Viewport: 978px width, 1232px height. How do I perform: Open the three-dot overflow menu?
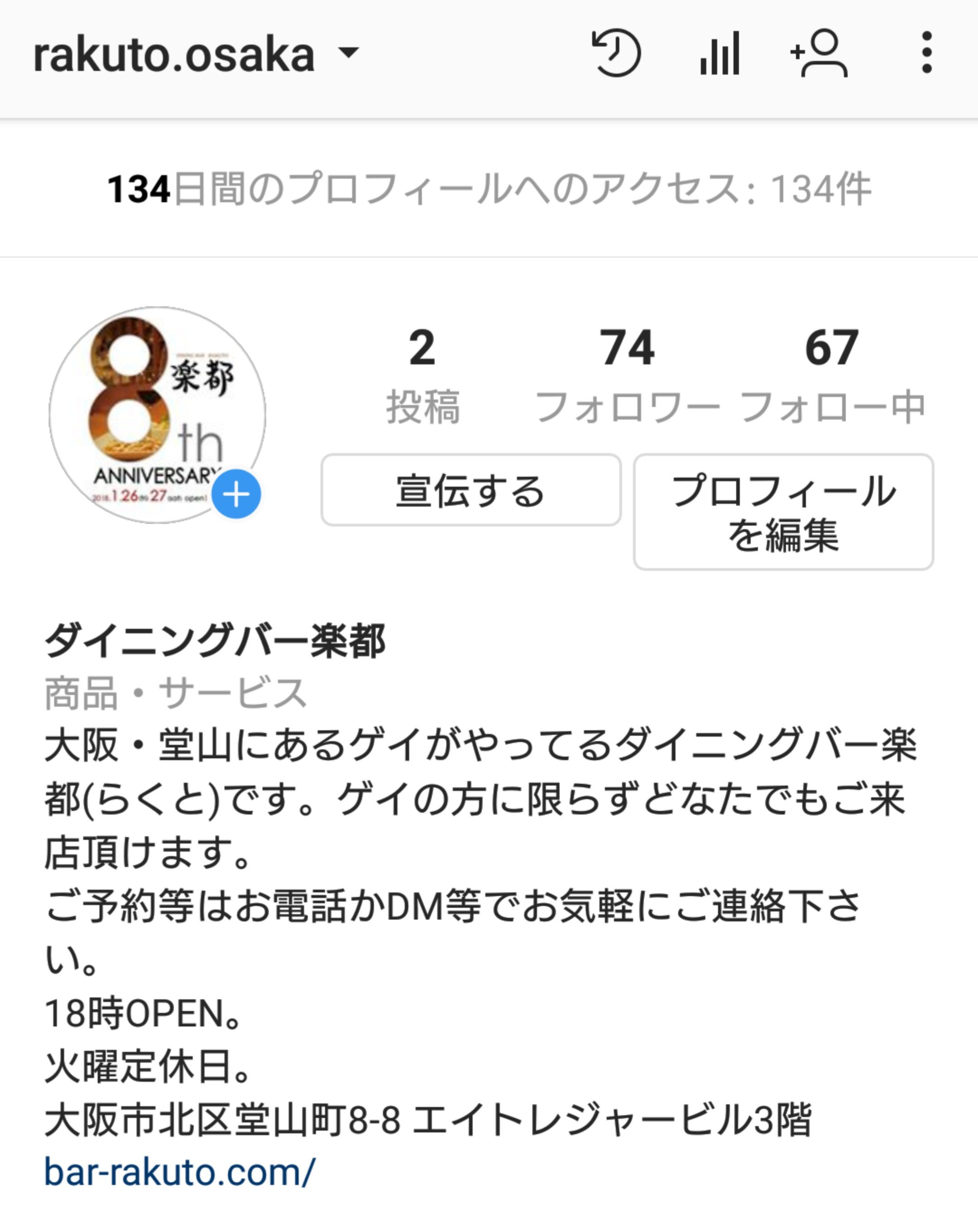coord(926,53)
